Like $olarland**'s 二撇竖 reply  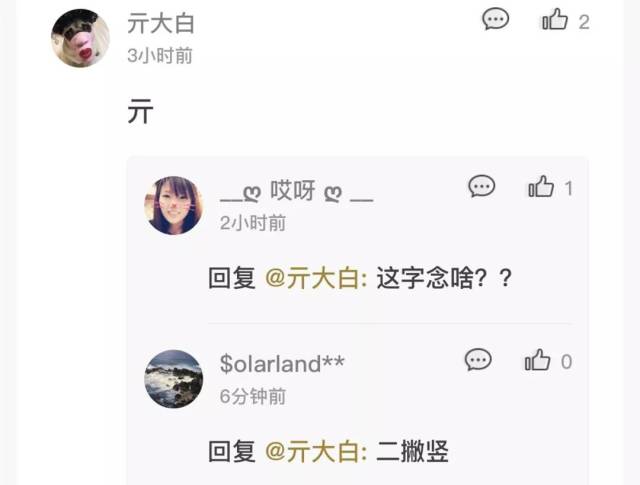pyautogui.click(x=538, y=360)
